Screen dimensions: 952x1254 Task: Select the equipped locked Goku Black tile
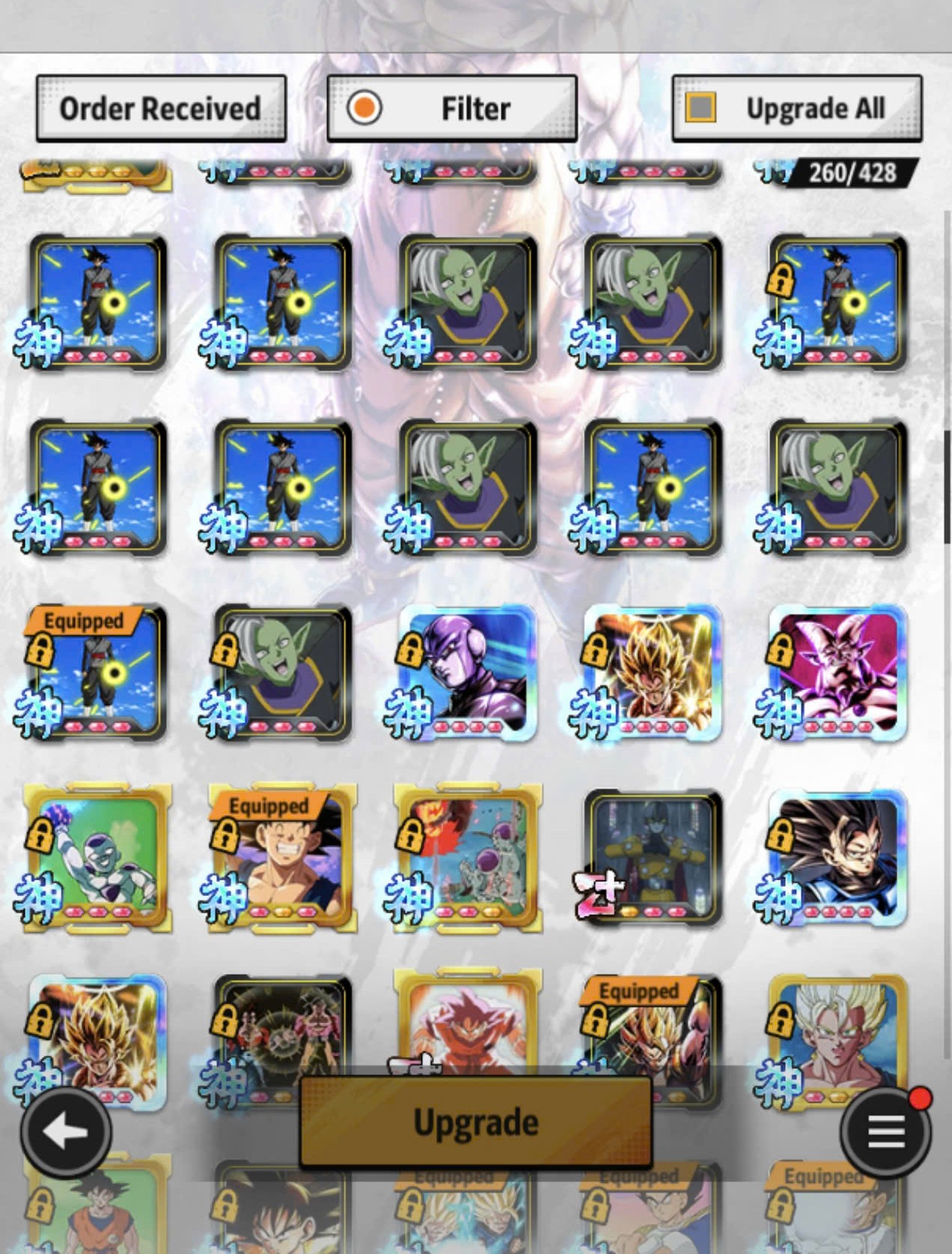97,672
